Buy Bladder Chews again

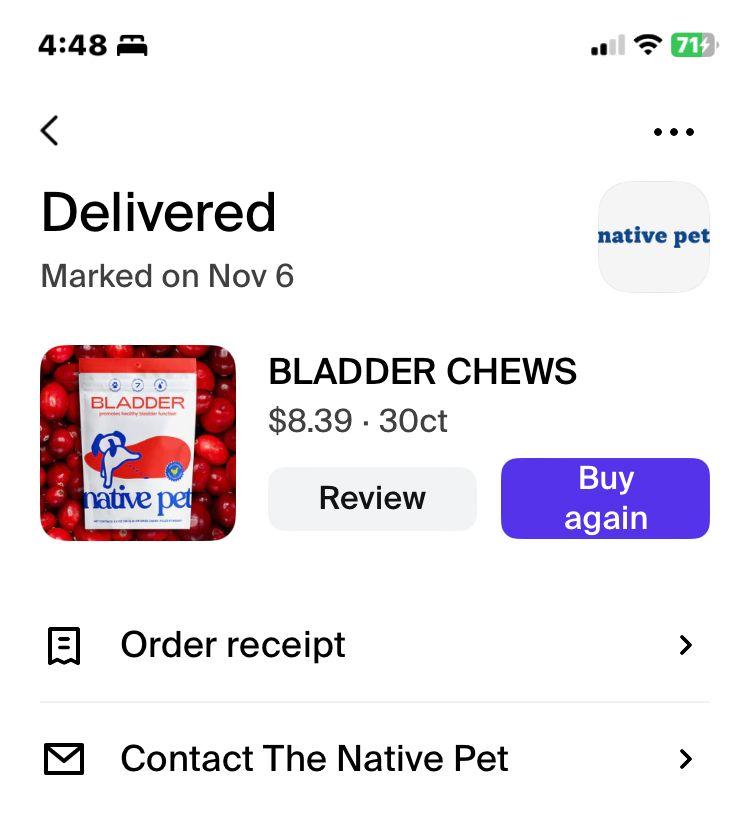[605, 498]
